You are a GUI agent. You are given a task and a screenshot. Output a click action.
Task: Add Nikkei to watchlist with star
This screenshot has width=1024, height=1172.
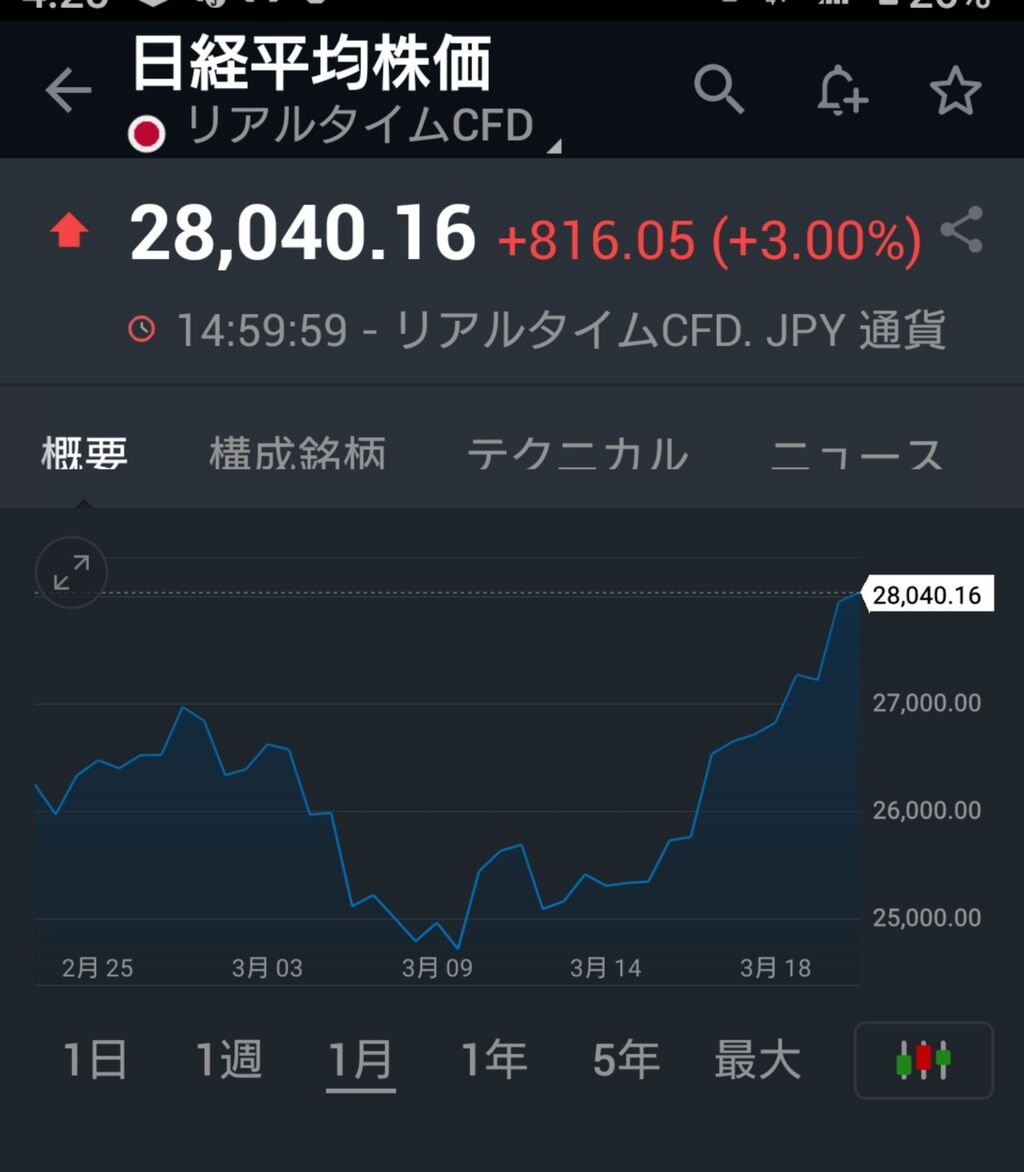(955, 91)
